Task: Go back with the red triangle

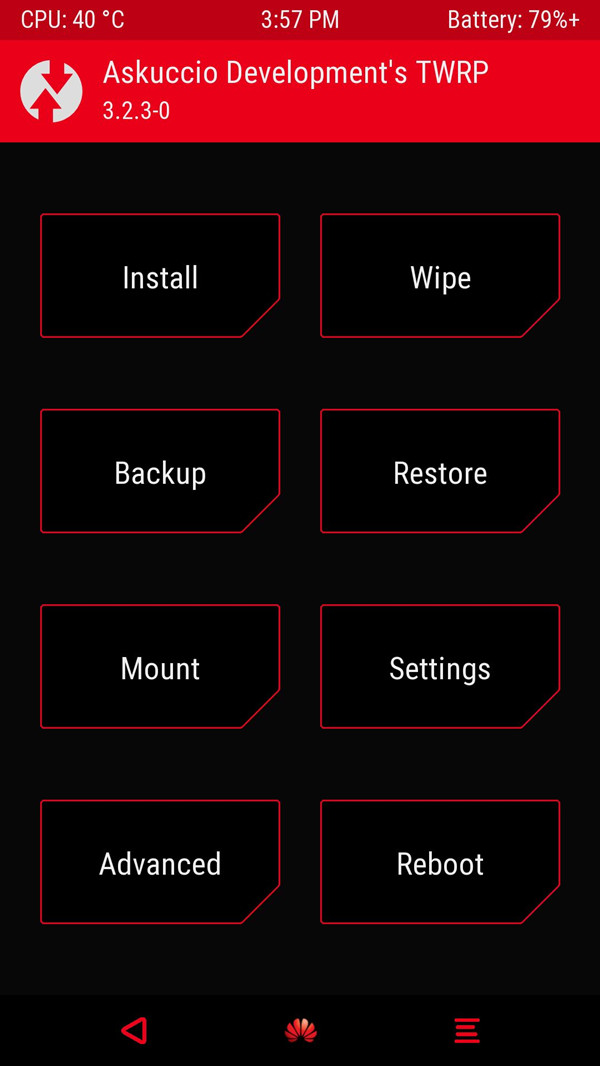Action: click(x=134, y=1030)
